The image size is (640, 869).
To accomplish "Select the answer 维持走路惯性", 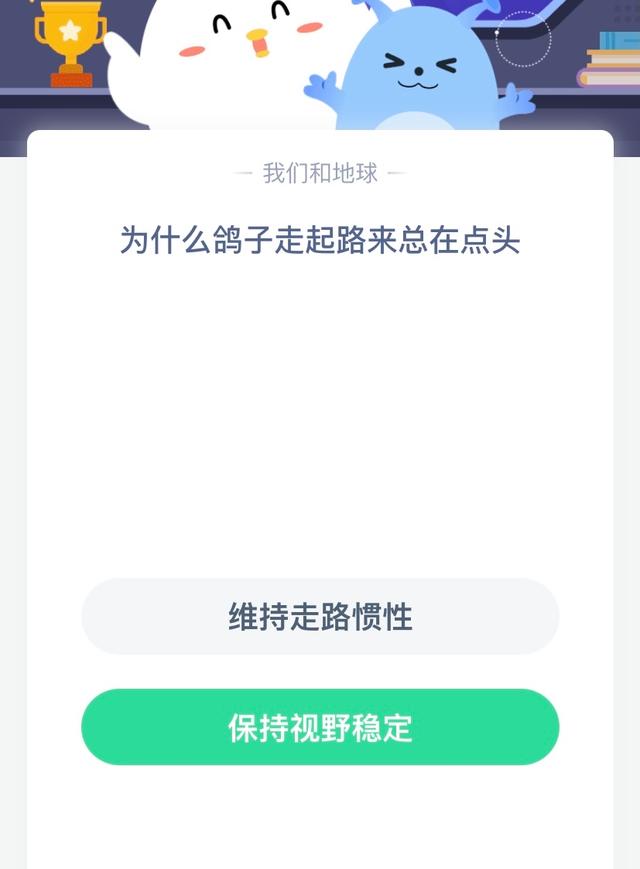I will pos(320,616).
